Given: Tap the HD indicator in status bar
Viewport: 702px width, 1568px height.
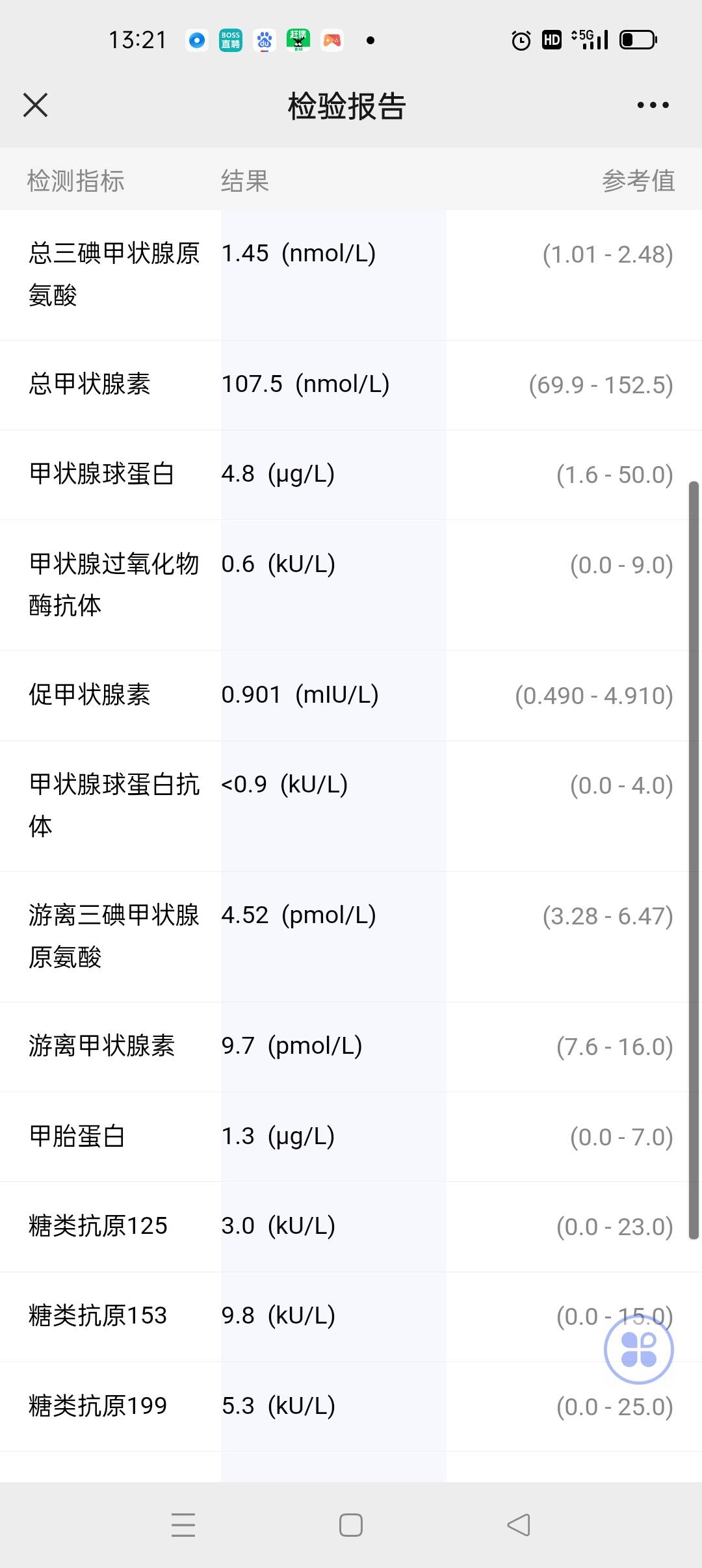Looking at the screenshot, I should tap(551, 40).
